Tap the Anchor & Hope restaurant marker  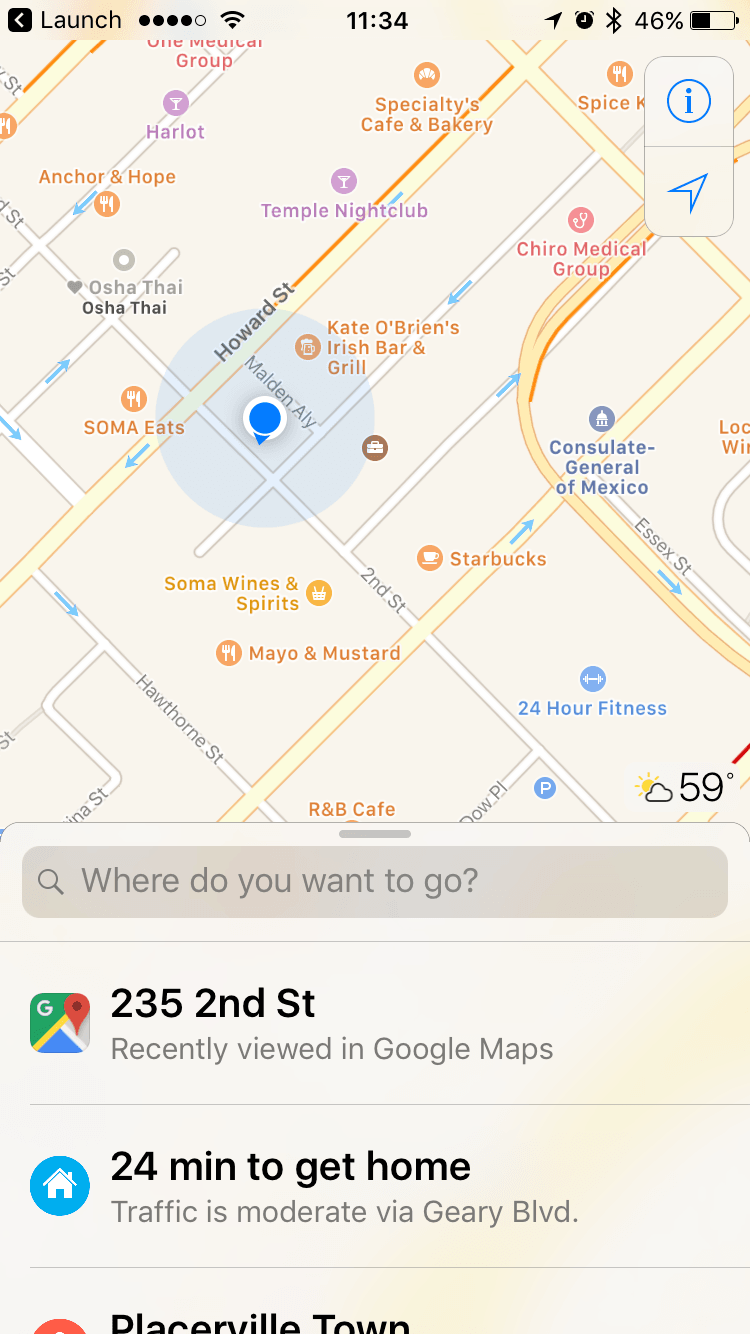tap(107, 204)
